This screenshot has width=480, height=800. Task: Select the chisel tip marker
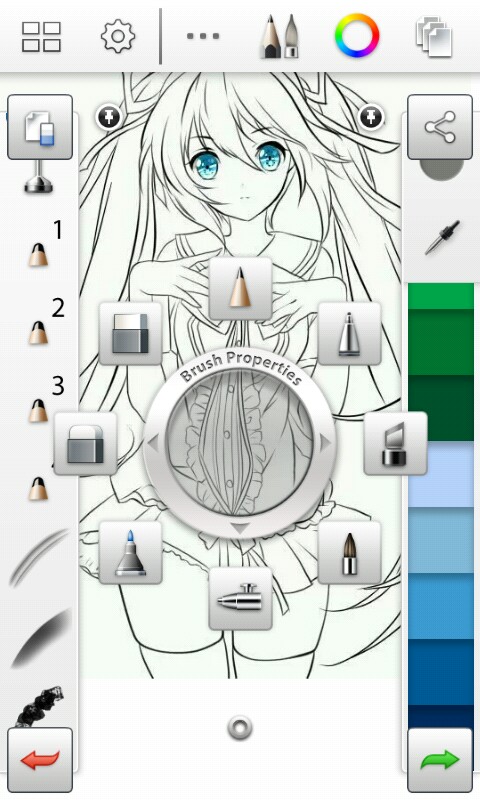pyautogui.click(x=395, y=443)
